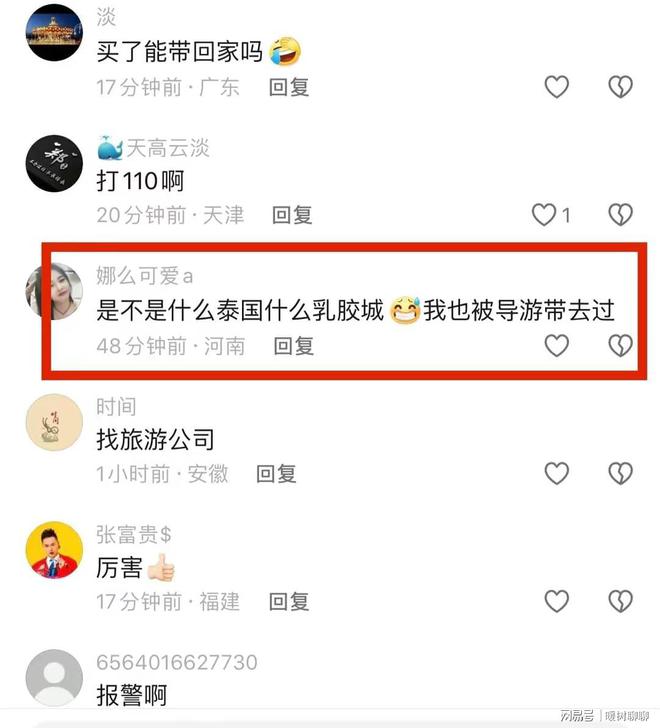Dislike 张富贵$'s comment

pyautogui.click(x=621, y=600)
